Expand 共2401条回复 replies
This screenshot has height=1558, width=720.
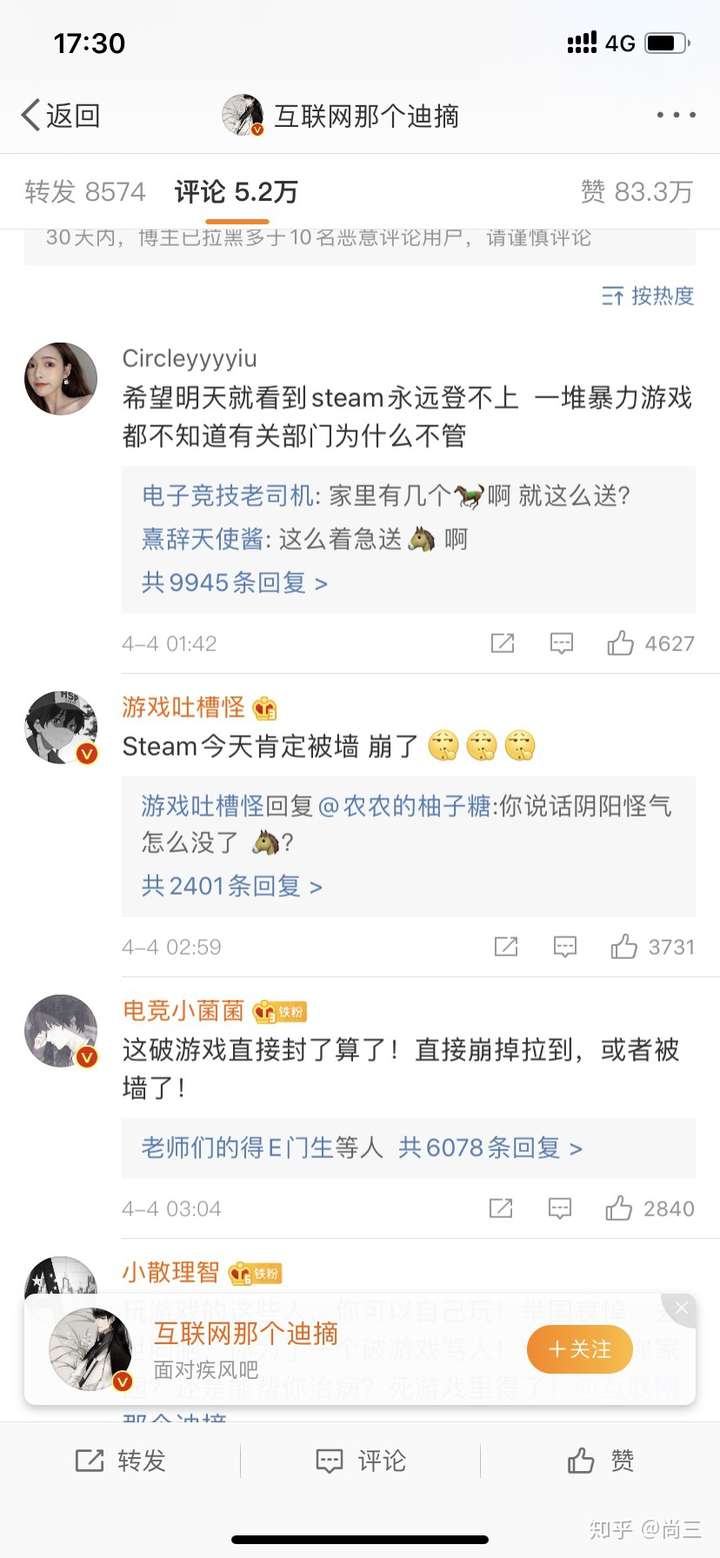[x=232, y=886]
